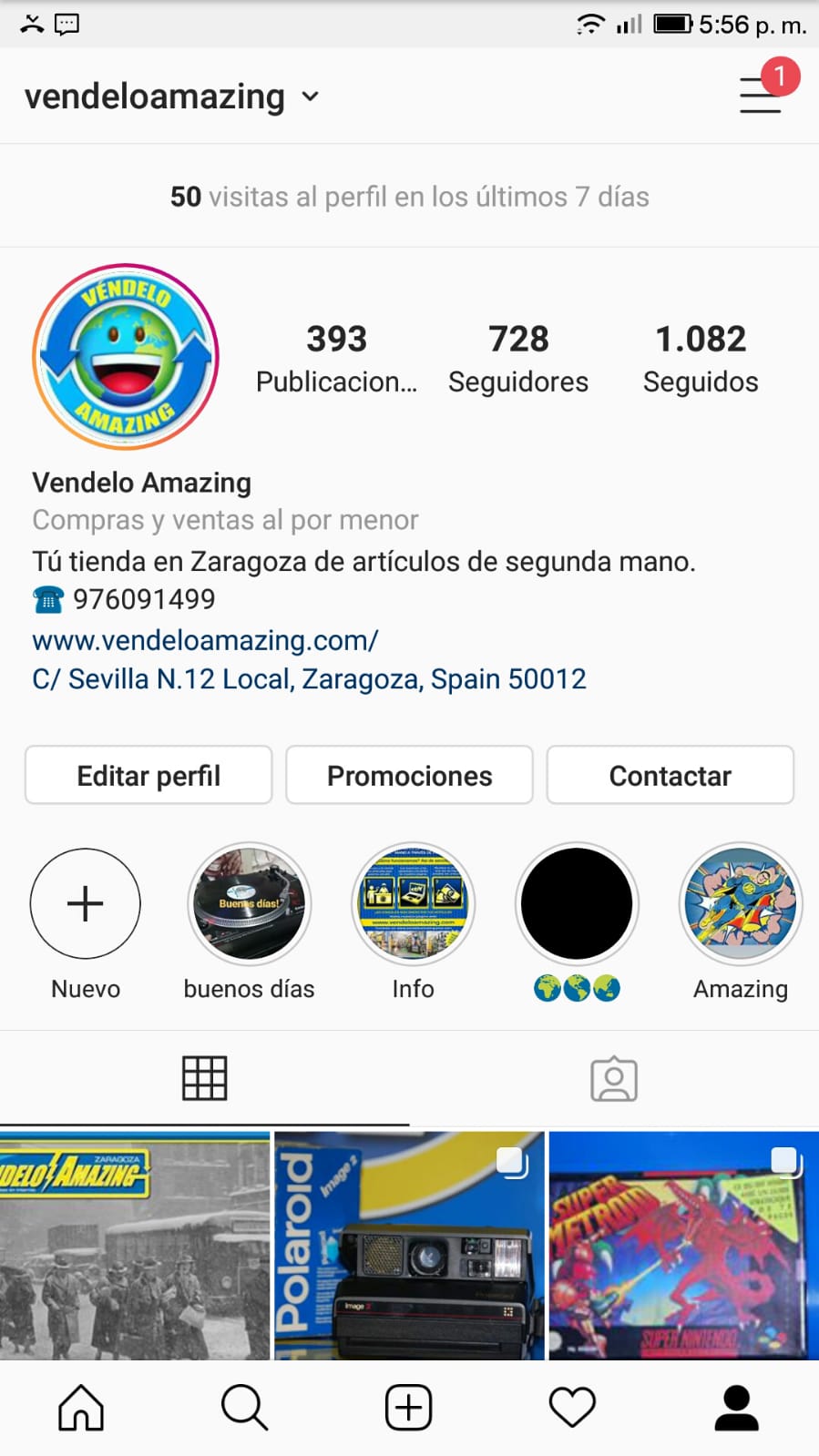Open Promociones
The width and height of the screenshot is (819, 1456).
point(409,776)
